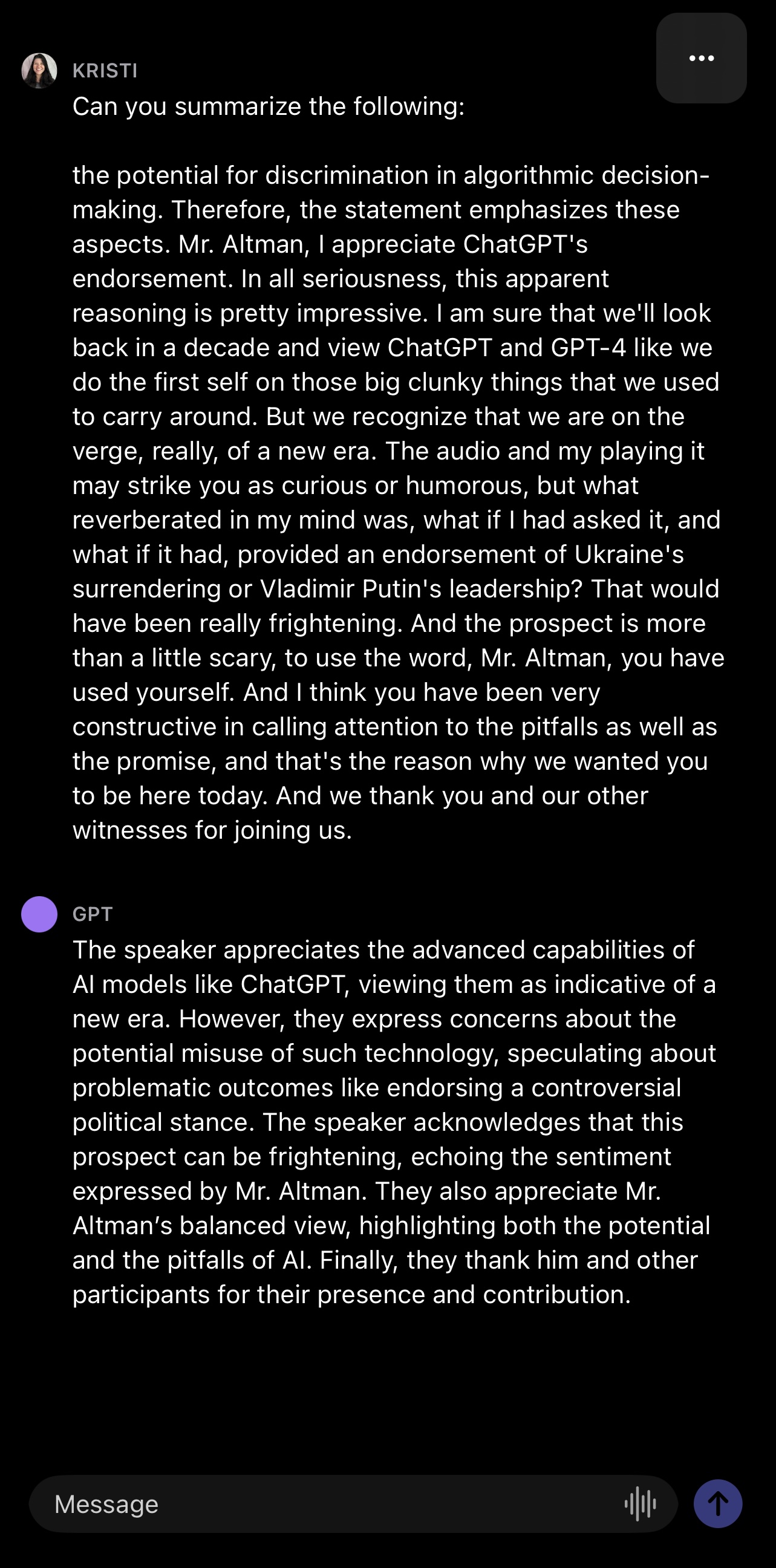Tap the three-dot options icon top right

(x=700, y=59)
